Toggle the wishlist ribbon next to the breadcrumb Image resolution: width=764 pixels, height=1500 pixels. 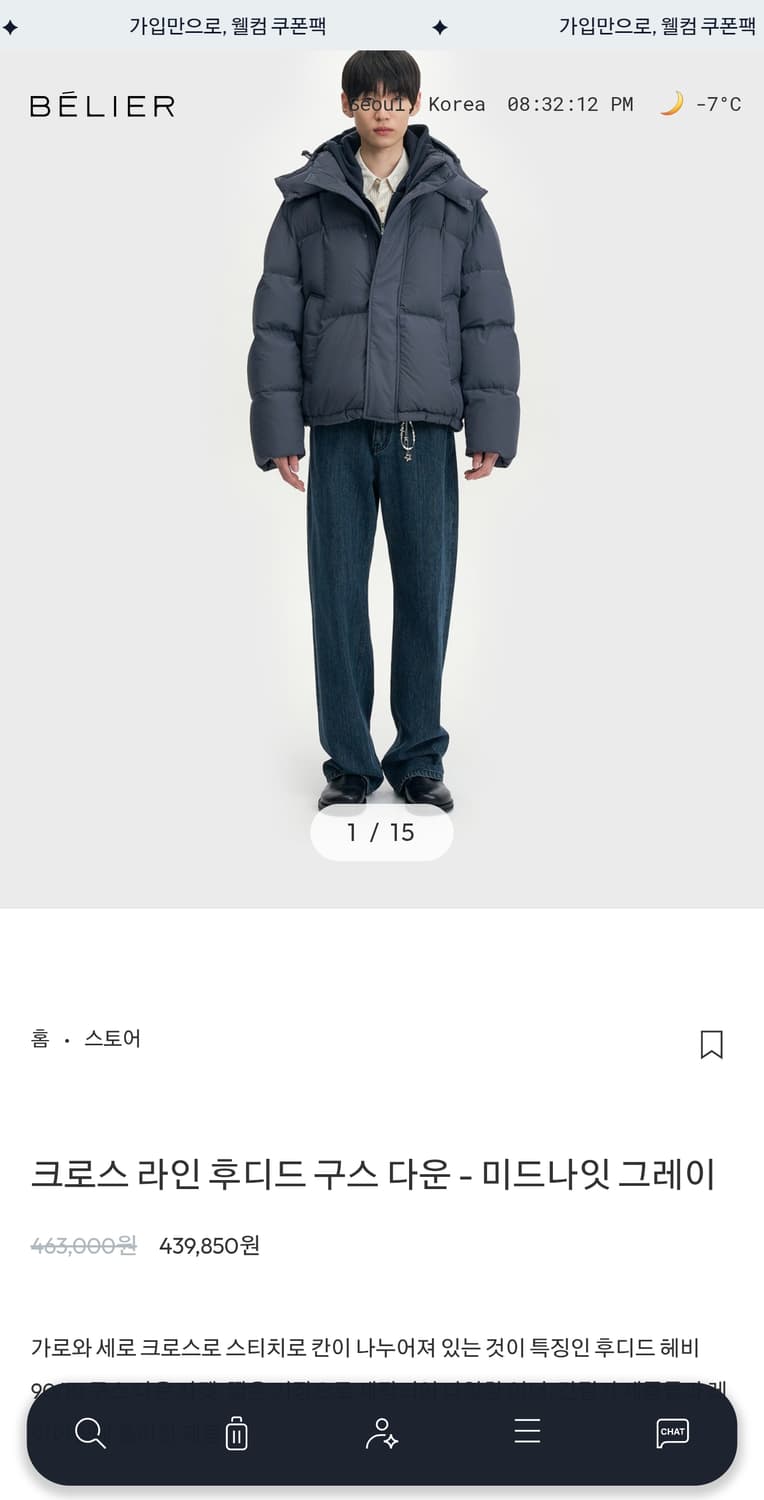(x=712, y=1043)
